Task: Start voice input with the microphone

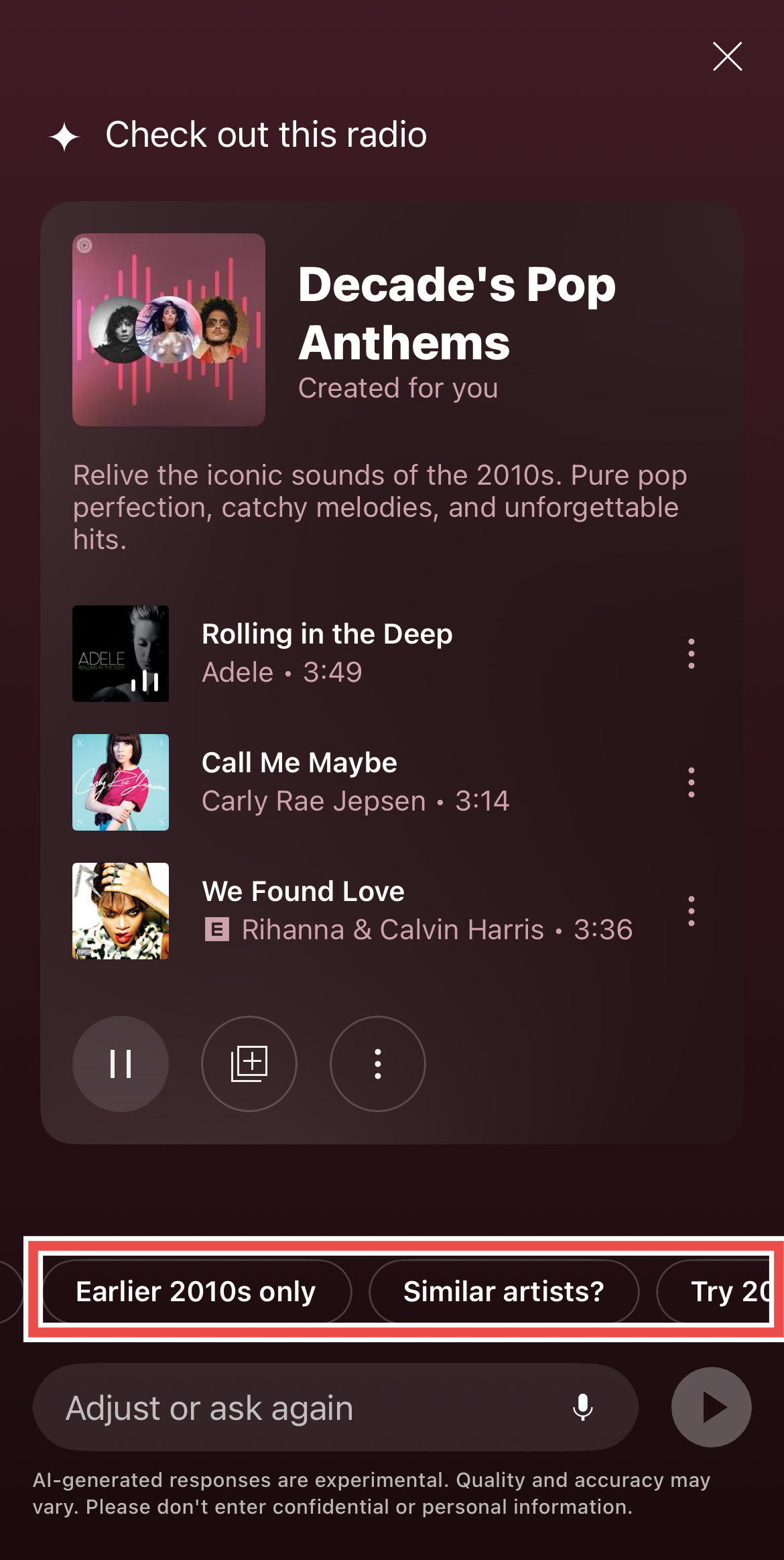Action: pyautogui.click(x=583, y=1407)
